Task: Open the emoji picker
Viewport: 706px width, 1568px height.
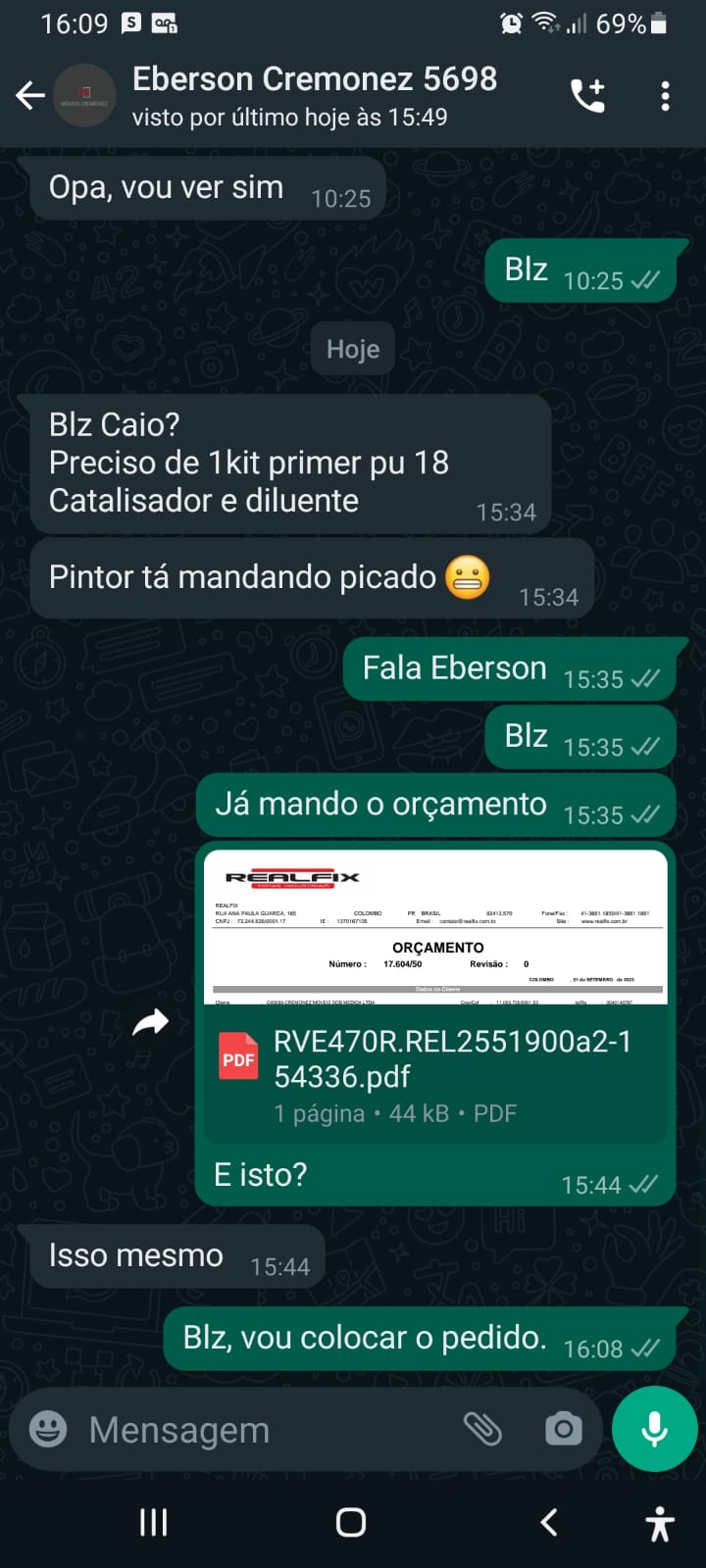Action: (48, 1430)
